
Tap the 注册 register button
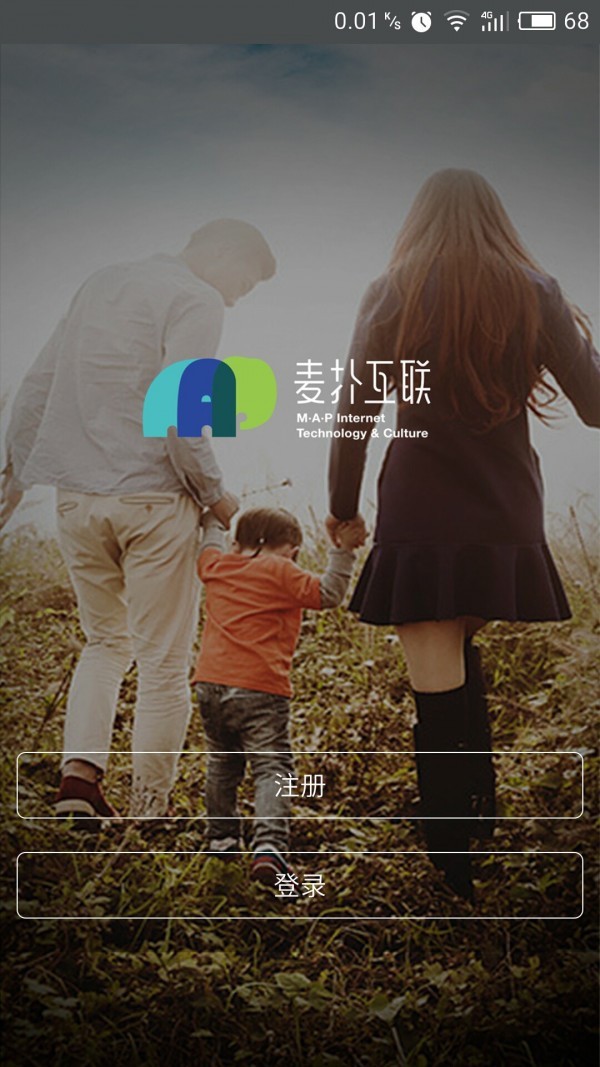click(x=300, y=785)
